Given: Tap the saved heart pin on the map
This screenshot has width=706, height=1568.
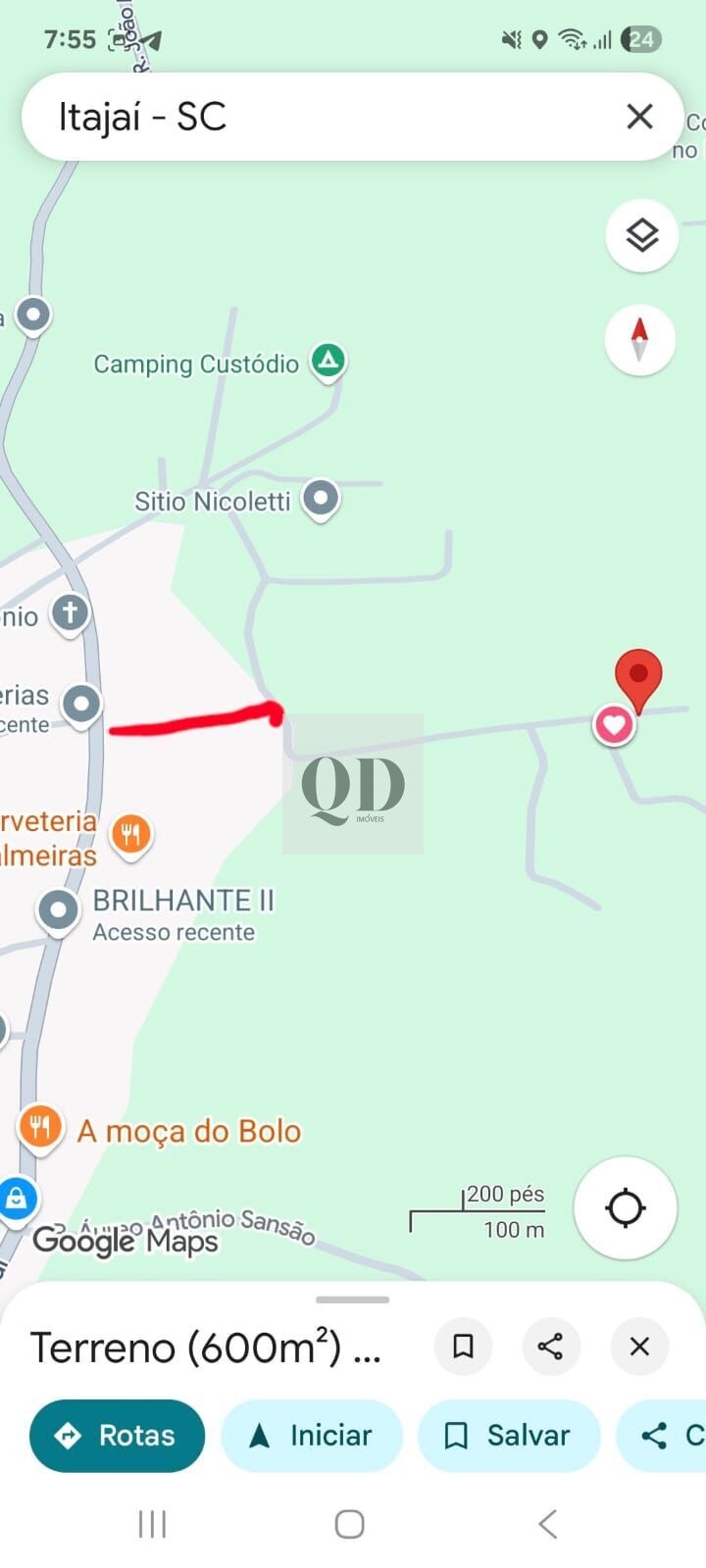Looking at the screenshot, I should 614,725.
